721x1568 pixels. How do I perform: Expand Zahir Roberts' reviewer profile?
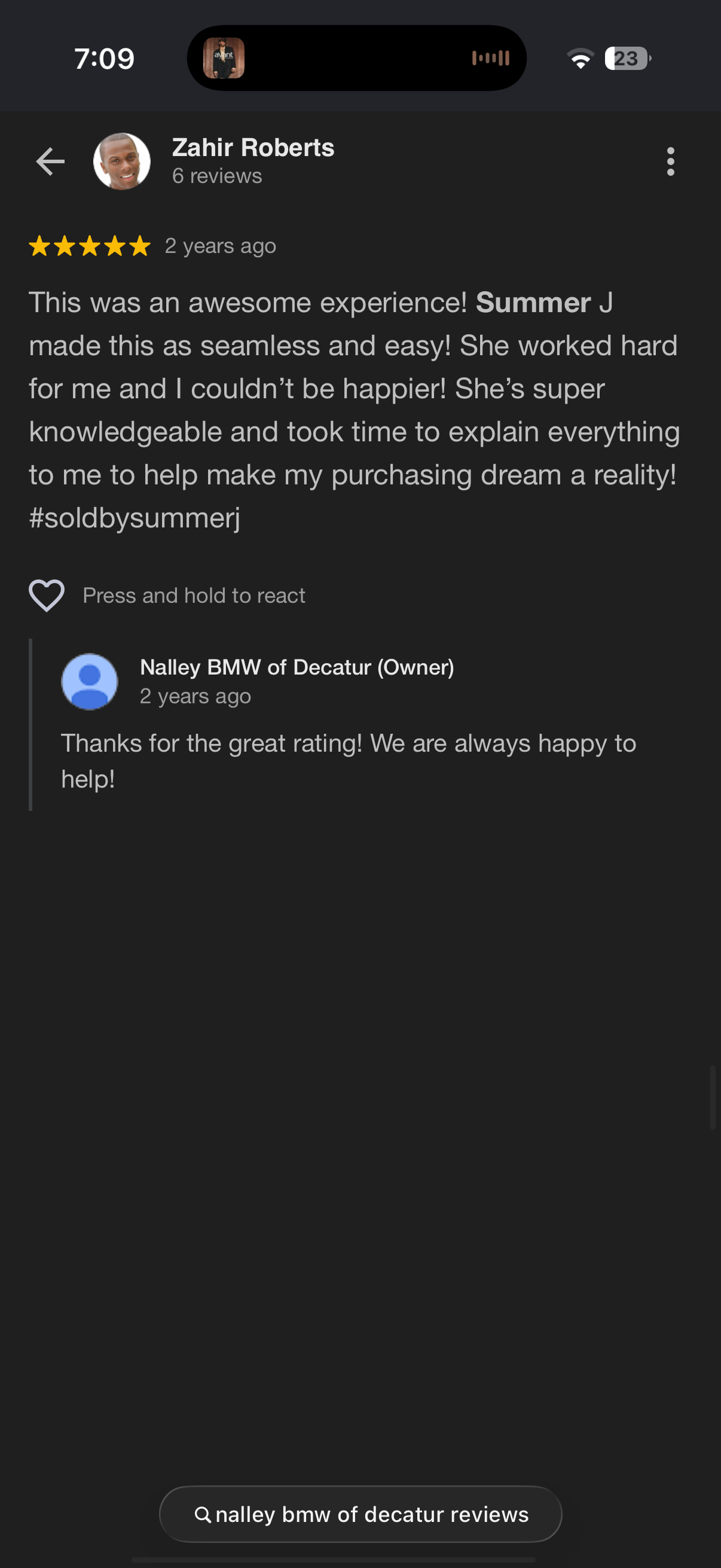[252, 147]
